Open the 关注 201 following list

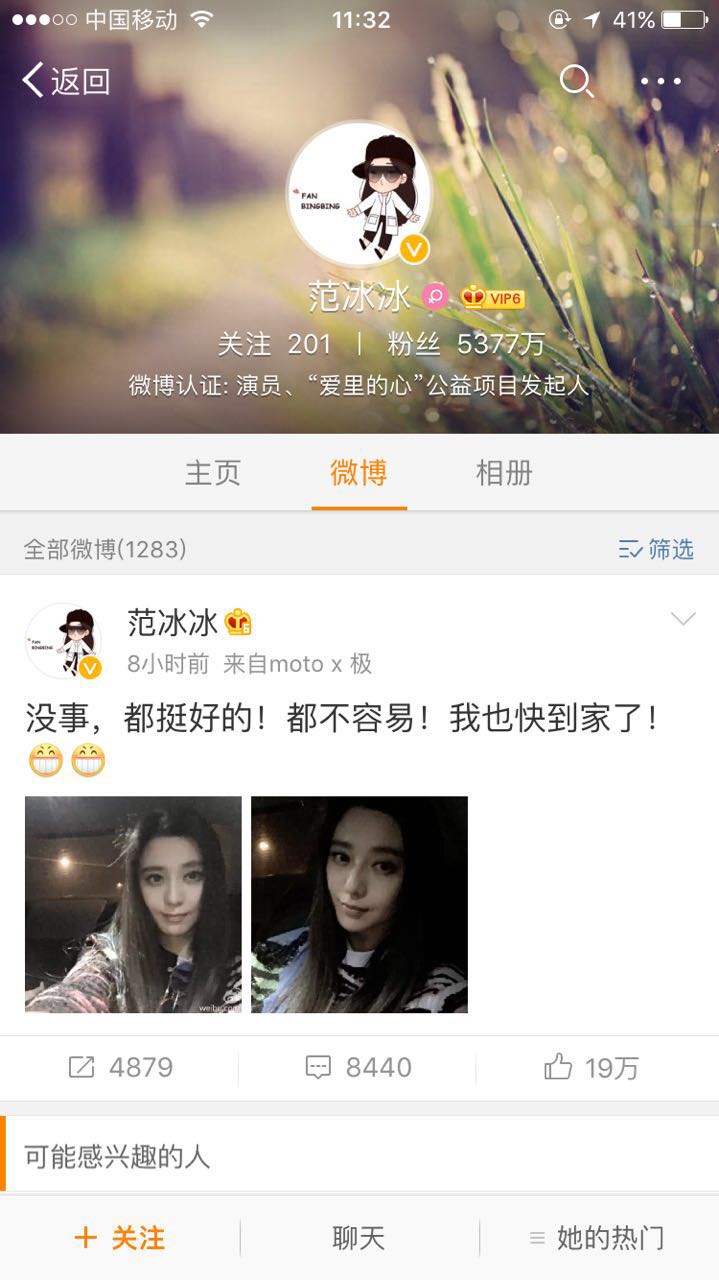tap(274, 344)
